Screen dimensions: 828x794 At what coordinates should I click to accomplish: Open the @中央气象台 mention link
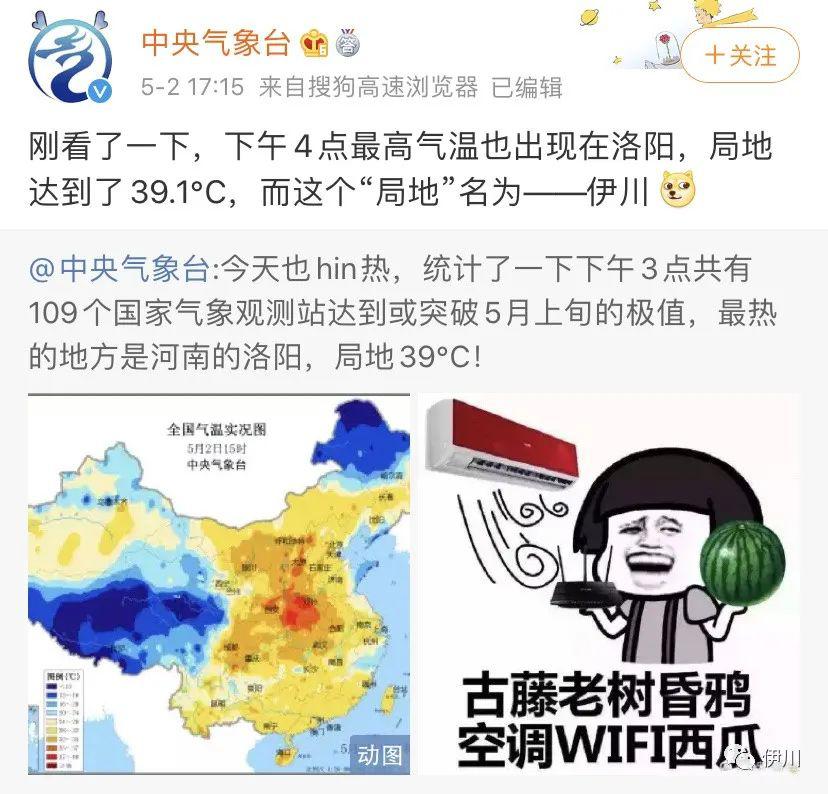(x=120, y=269)
